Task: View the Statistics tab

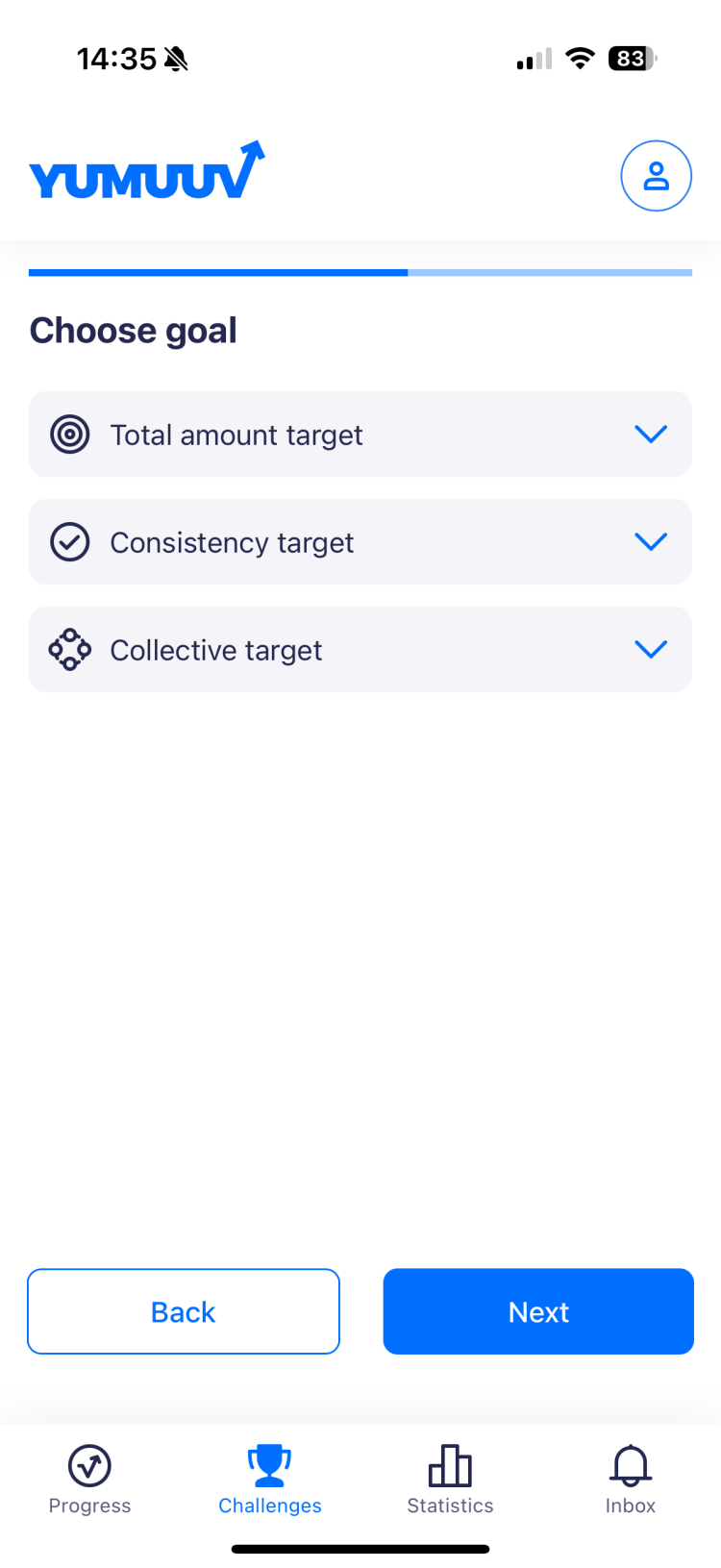Action: 450,1481
